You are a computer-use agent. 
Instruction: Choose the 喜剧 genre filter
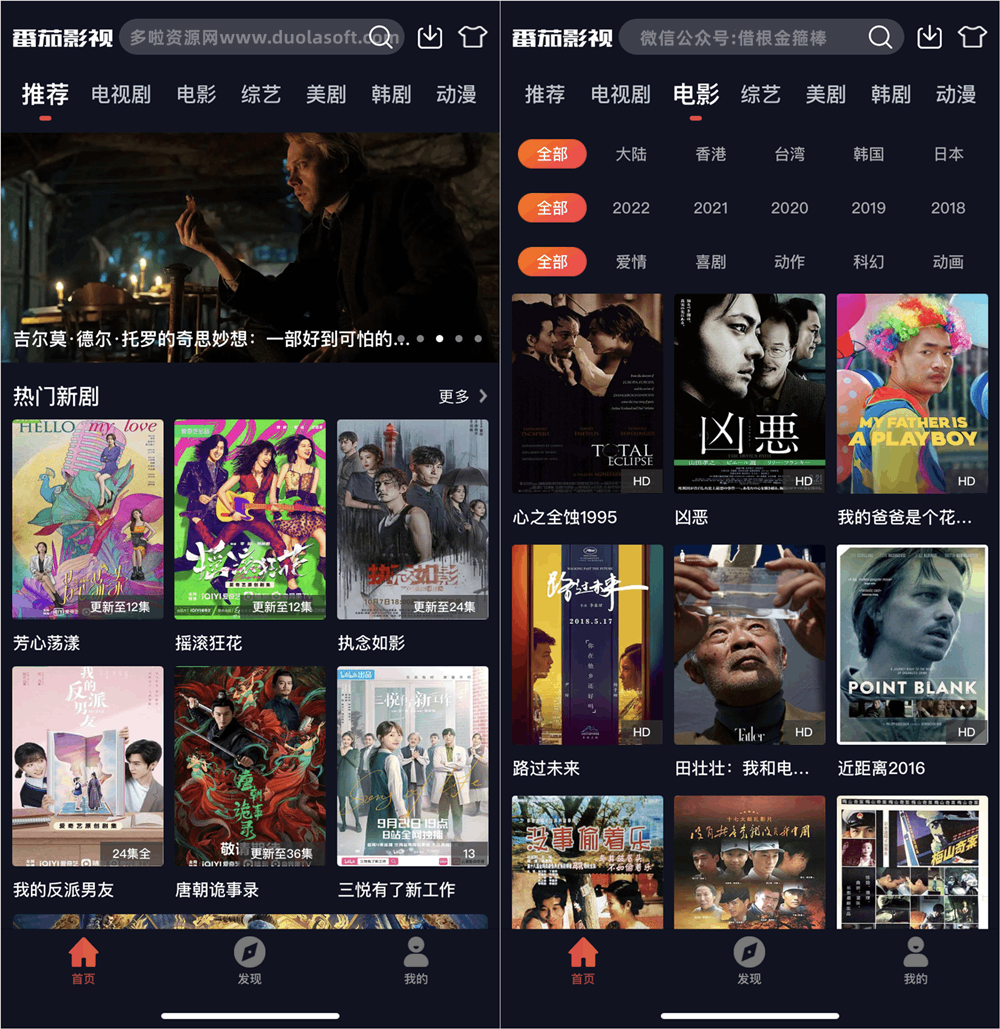[x=711, y=262]
